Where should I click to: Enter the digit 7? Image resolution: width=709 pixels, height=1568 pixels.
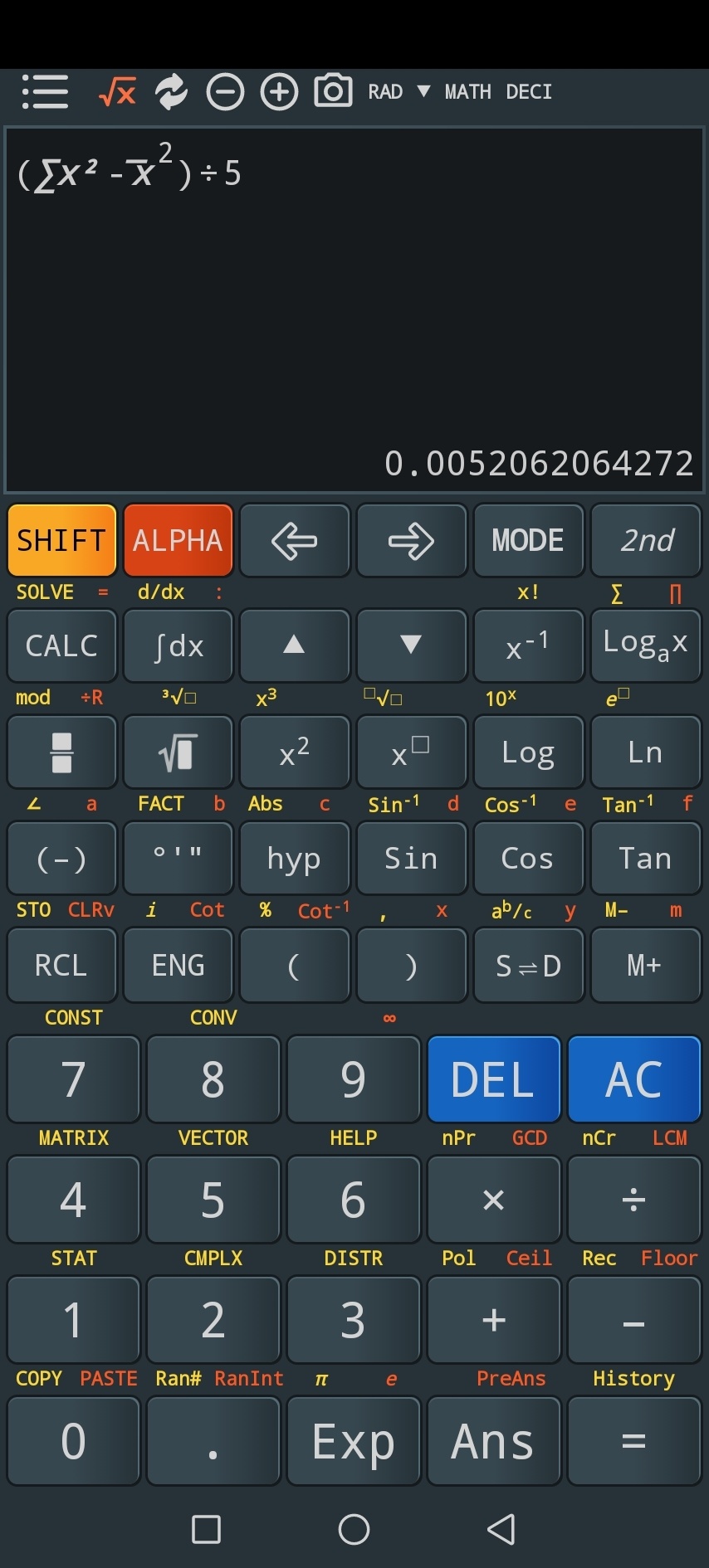73,1079
